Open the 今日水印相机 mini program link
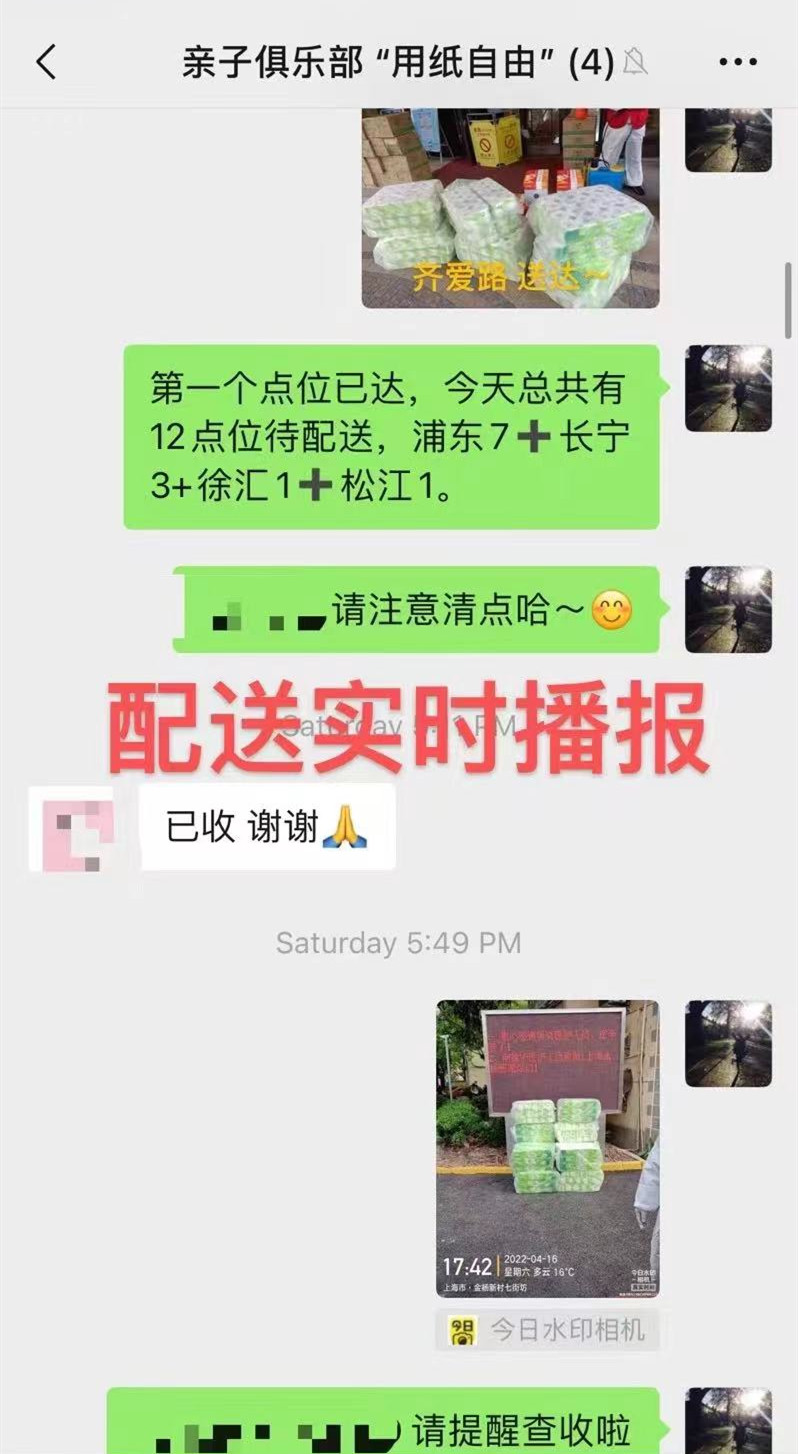 pos(547,1330)
